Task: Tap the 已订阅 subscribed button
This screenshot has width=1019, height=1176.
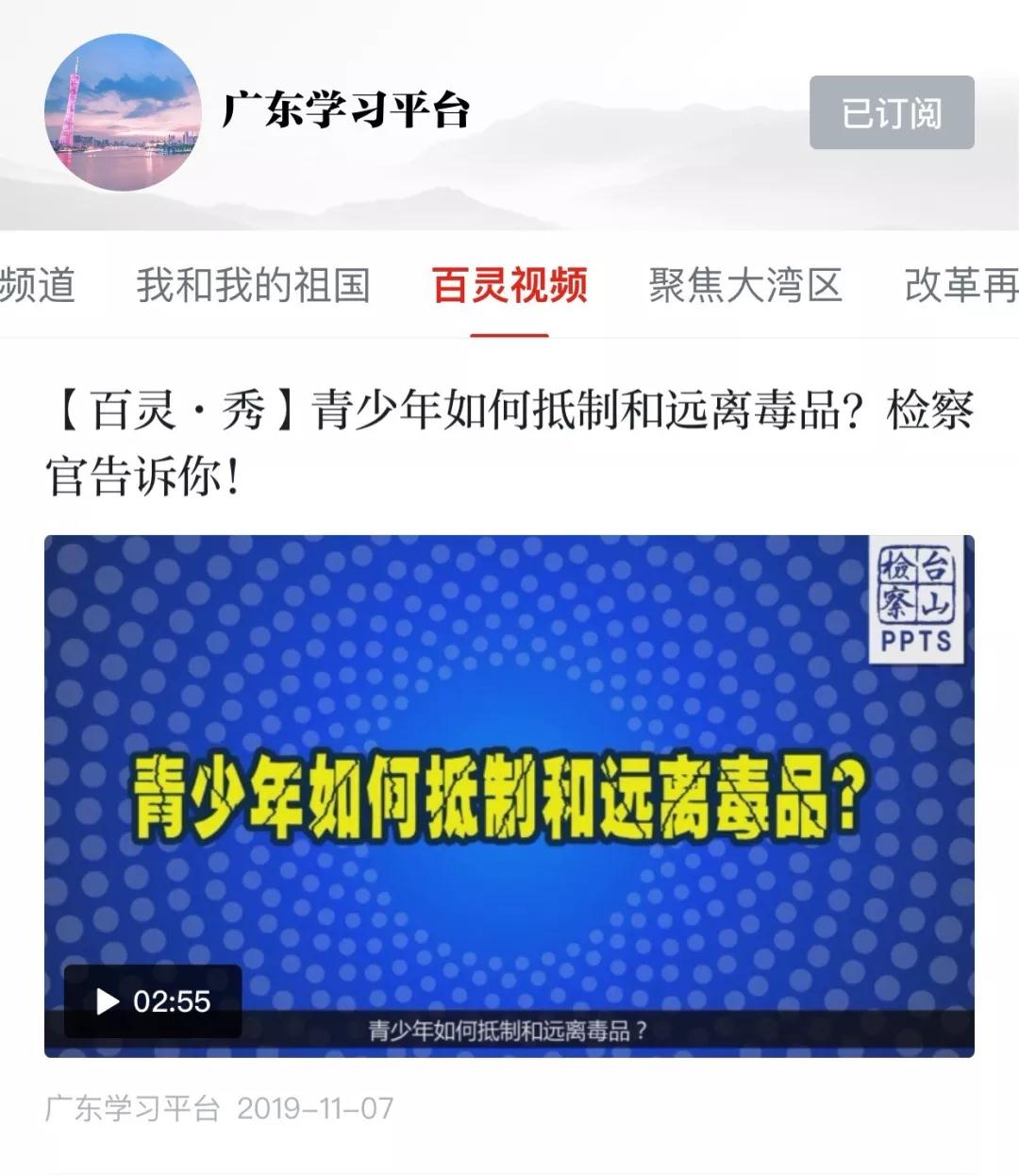Action: pos(891,112)
